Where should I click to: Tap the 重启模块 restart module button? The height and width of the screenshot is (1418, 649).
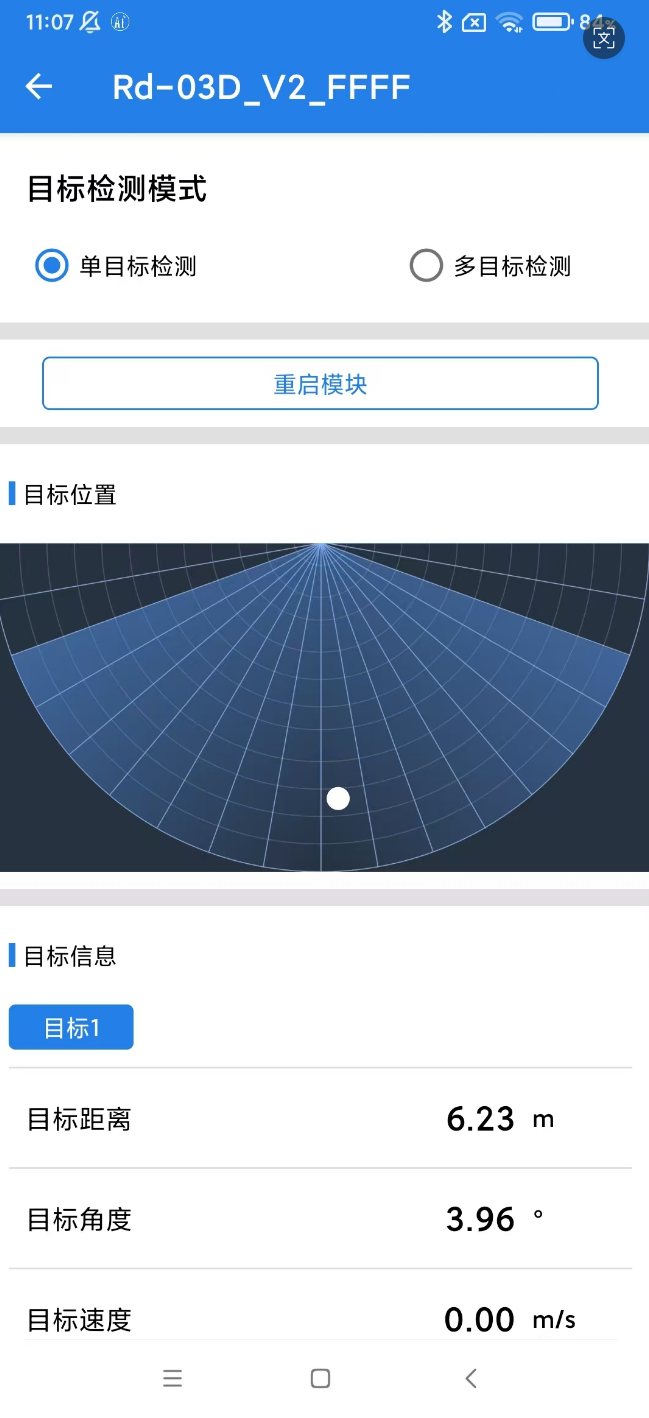click(320, 384)
